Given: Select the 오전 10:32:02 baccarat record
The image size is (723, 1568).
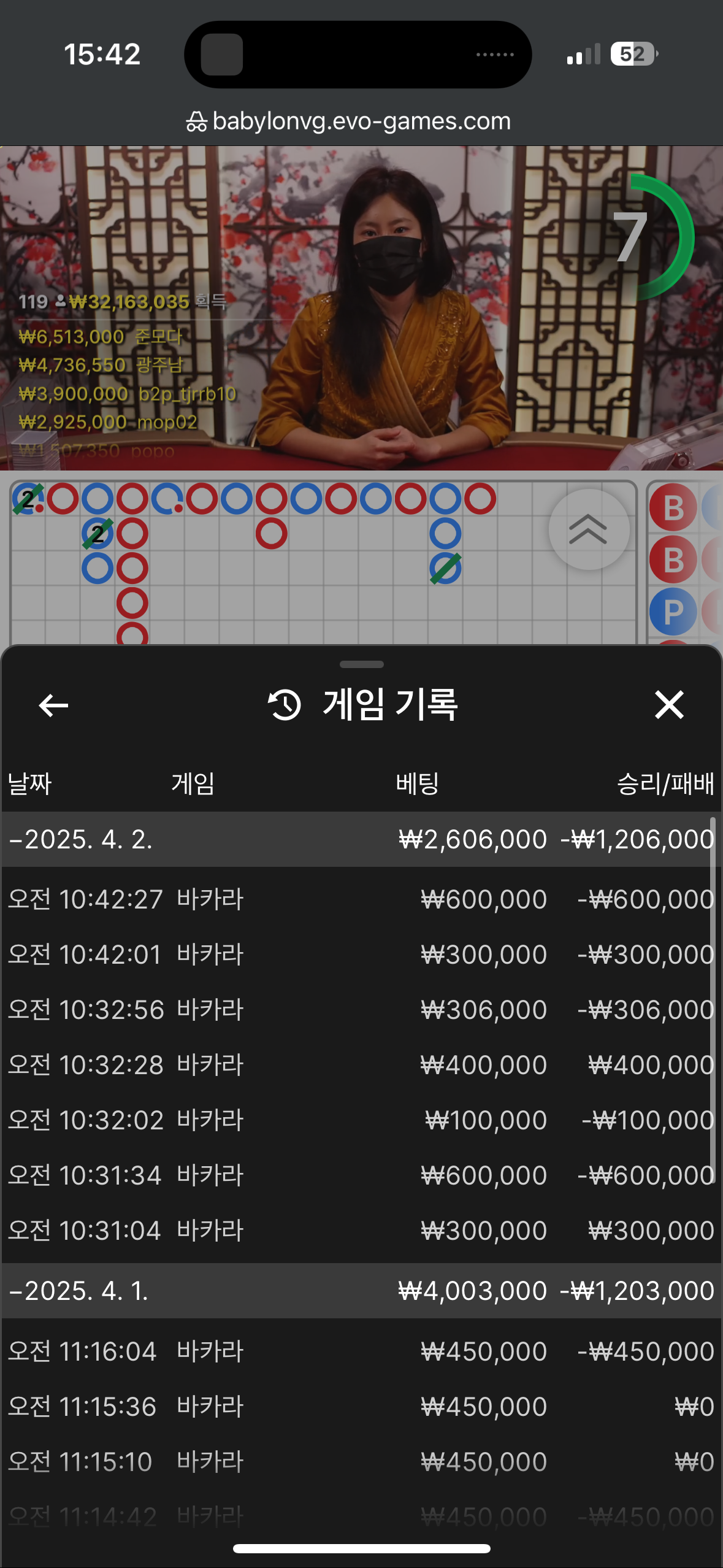Looking at the screenshot, I should tap(361, 1120).
